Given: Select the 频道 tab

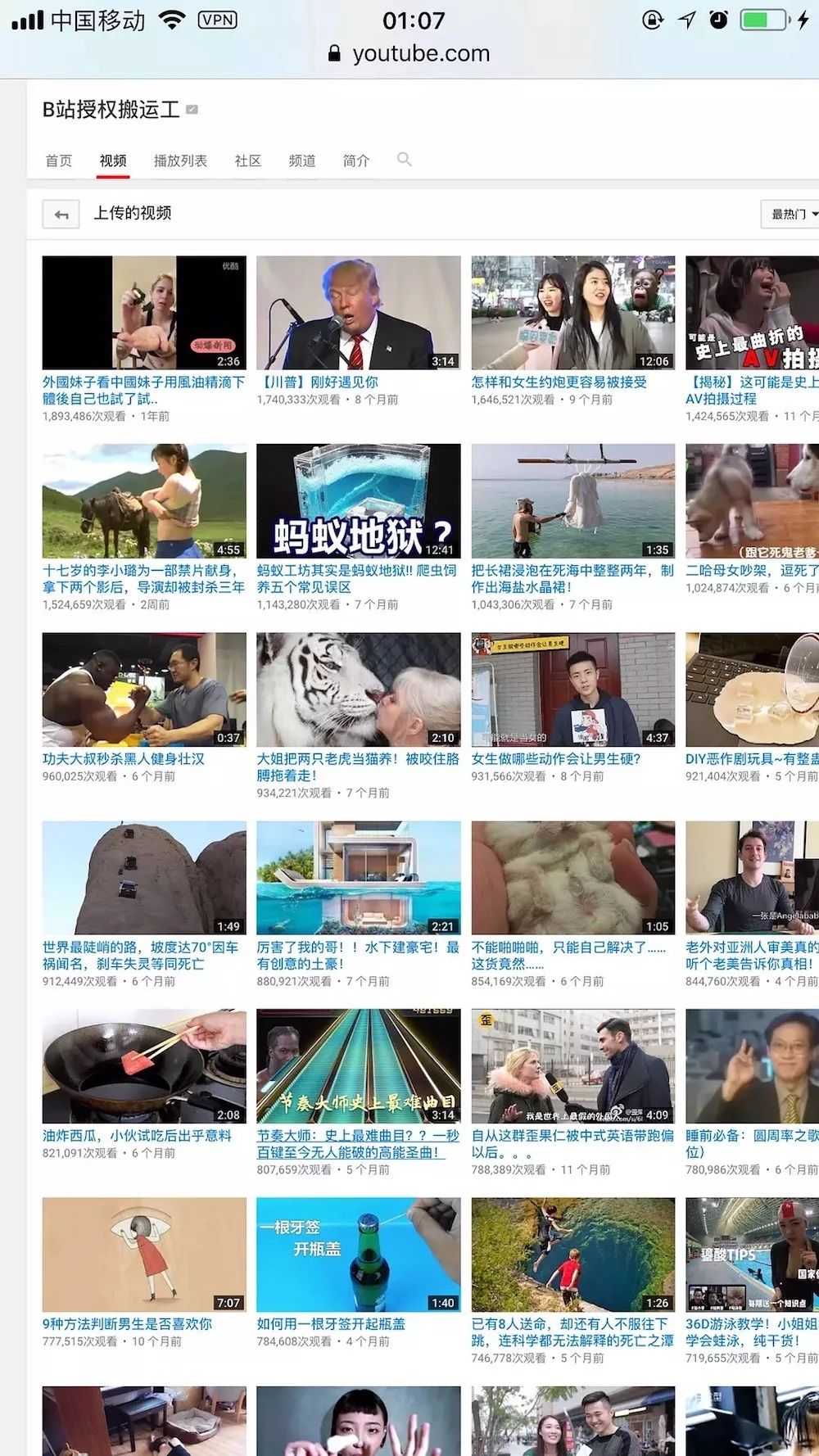Looking at the screenshot, I should pos(302,161).
